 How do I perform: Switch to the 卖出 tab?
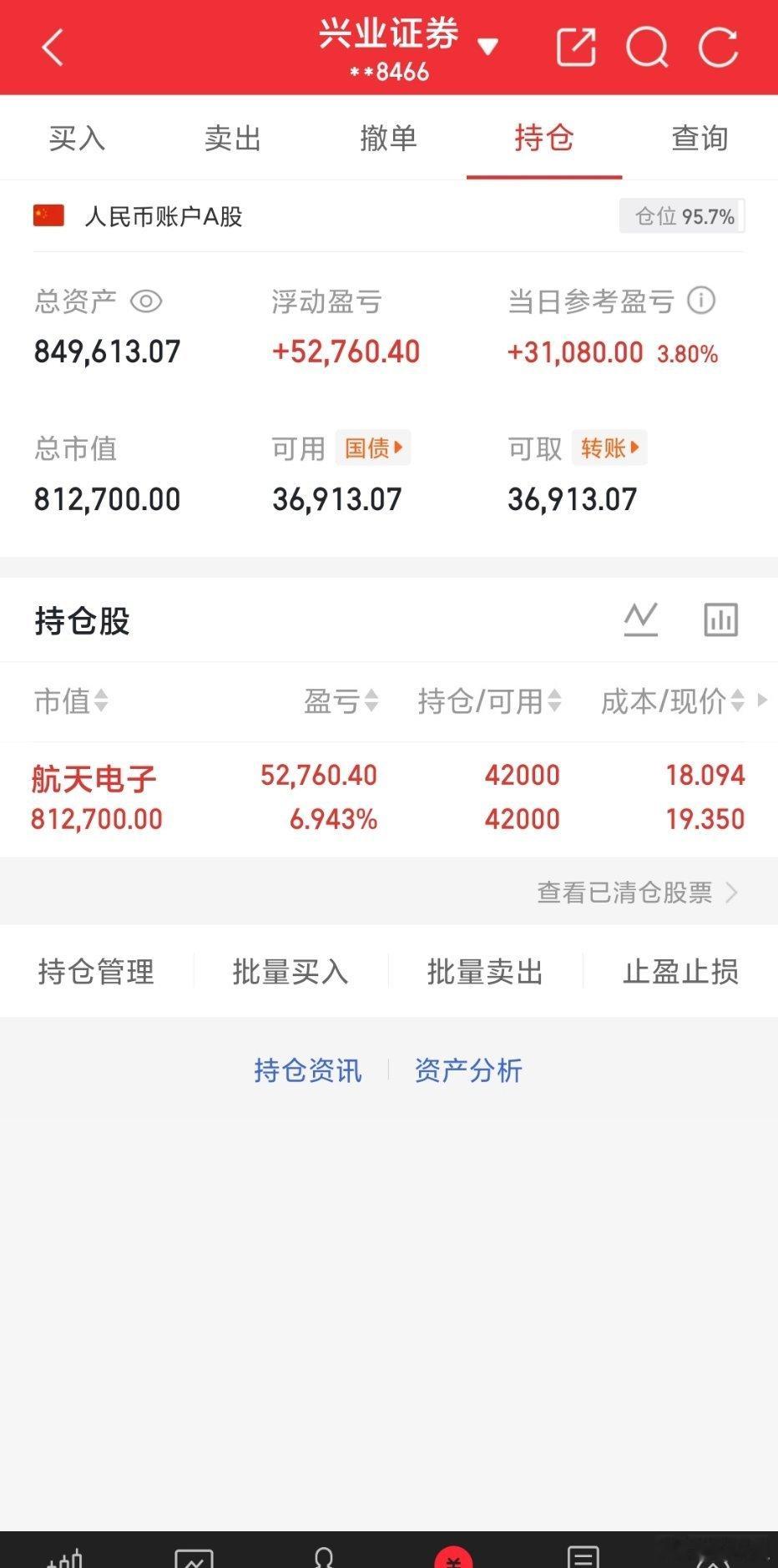coord(233,139)
